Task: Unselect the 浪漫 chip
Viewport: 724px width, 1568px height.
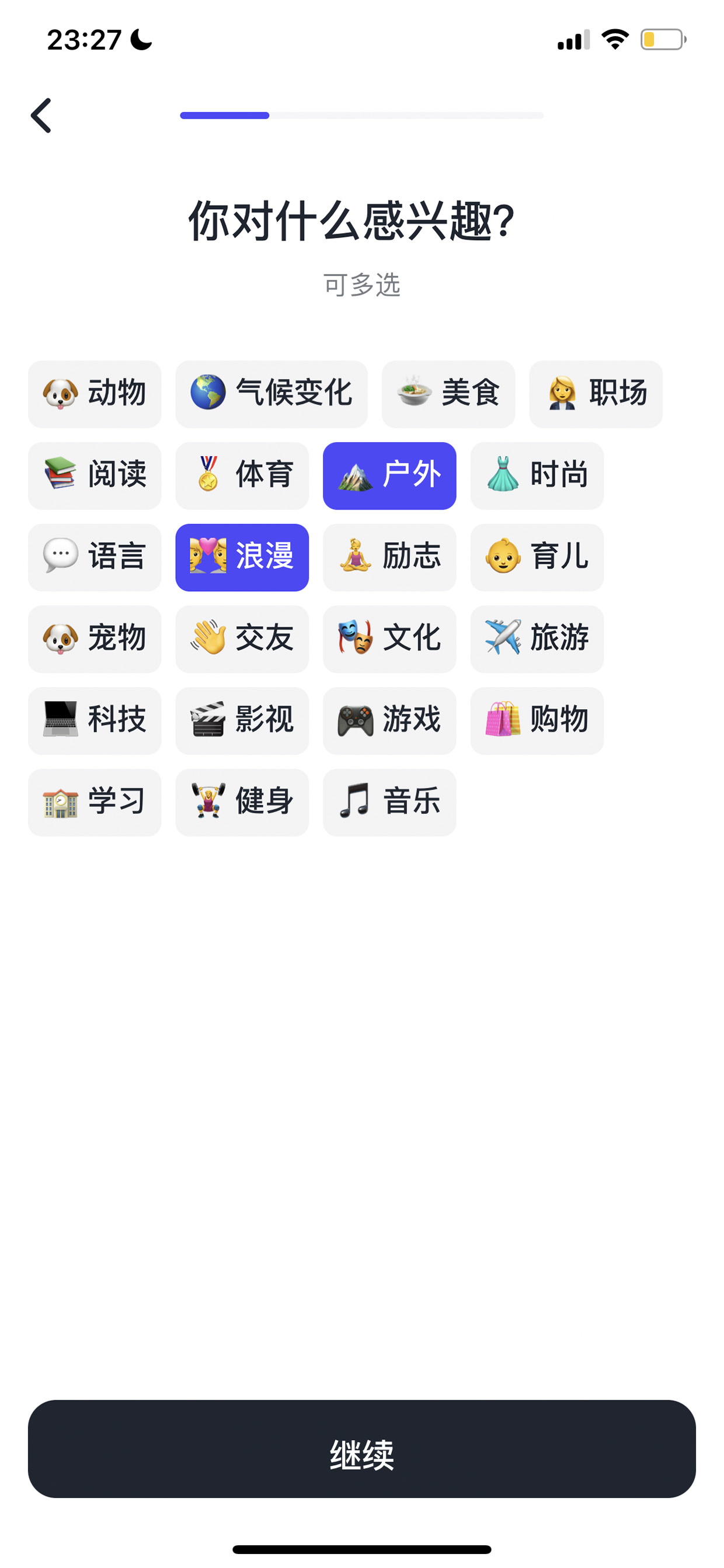Action: (x=242, y=557)
